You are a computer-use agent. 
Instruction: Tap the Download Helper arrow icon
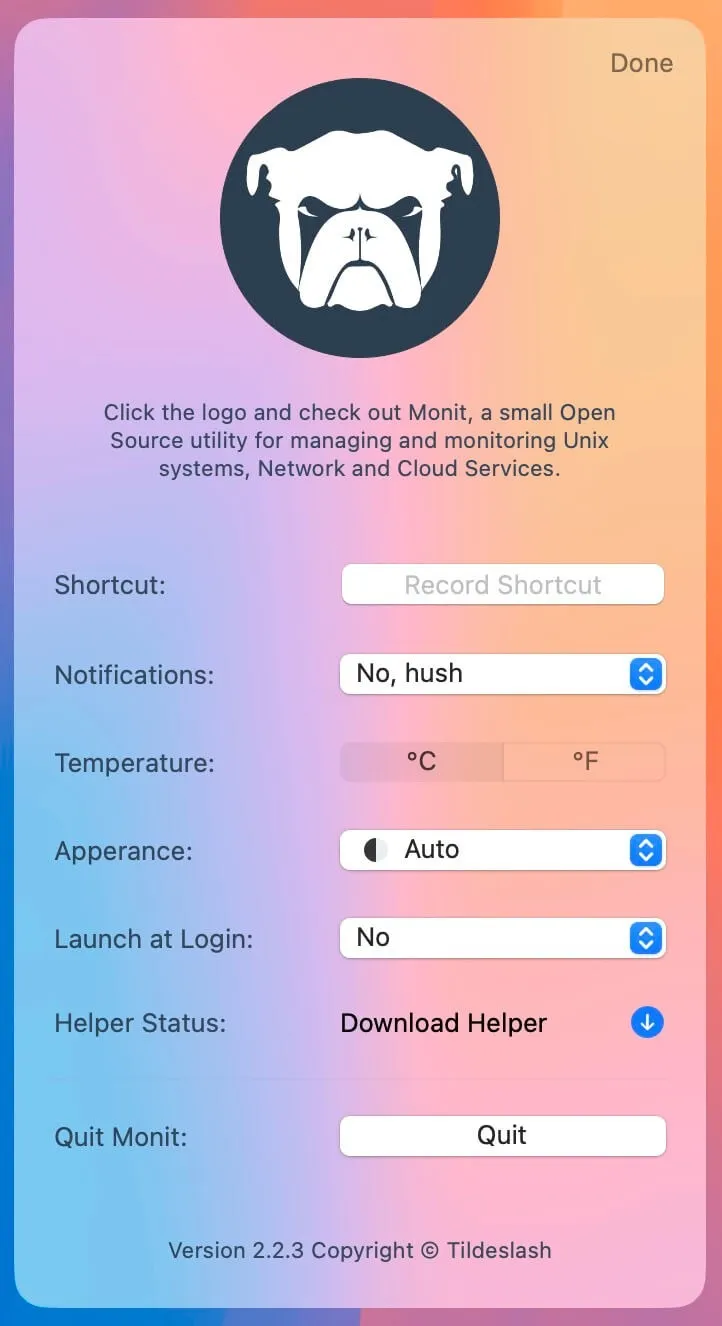[x=647, y=1023]
